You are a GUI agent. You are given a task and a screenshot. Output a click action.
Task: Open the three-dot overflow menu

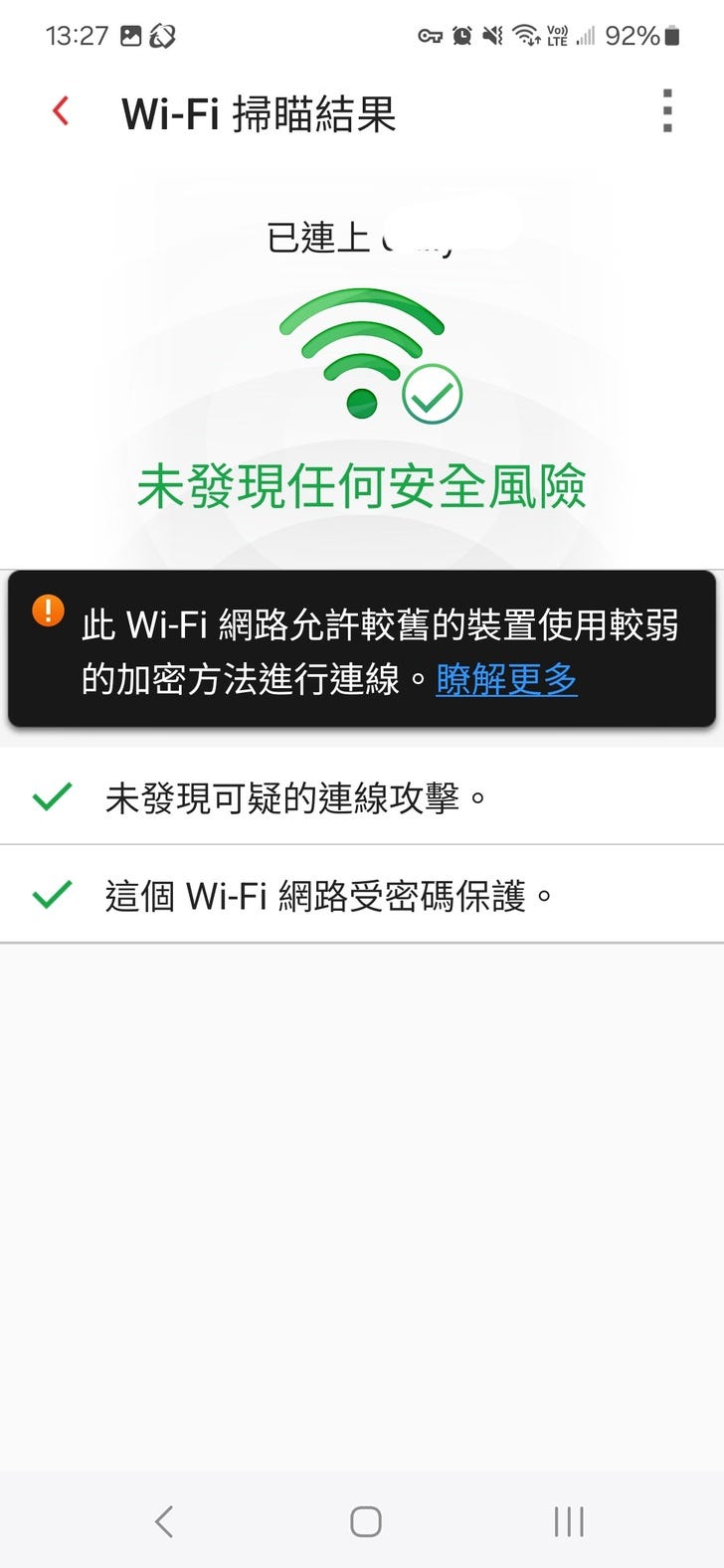pyautogui.click(x=667, y=110)
